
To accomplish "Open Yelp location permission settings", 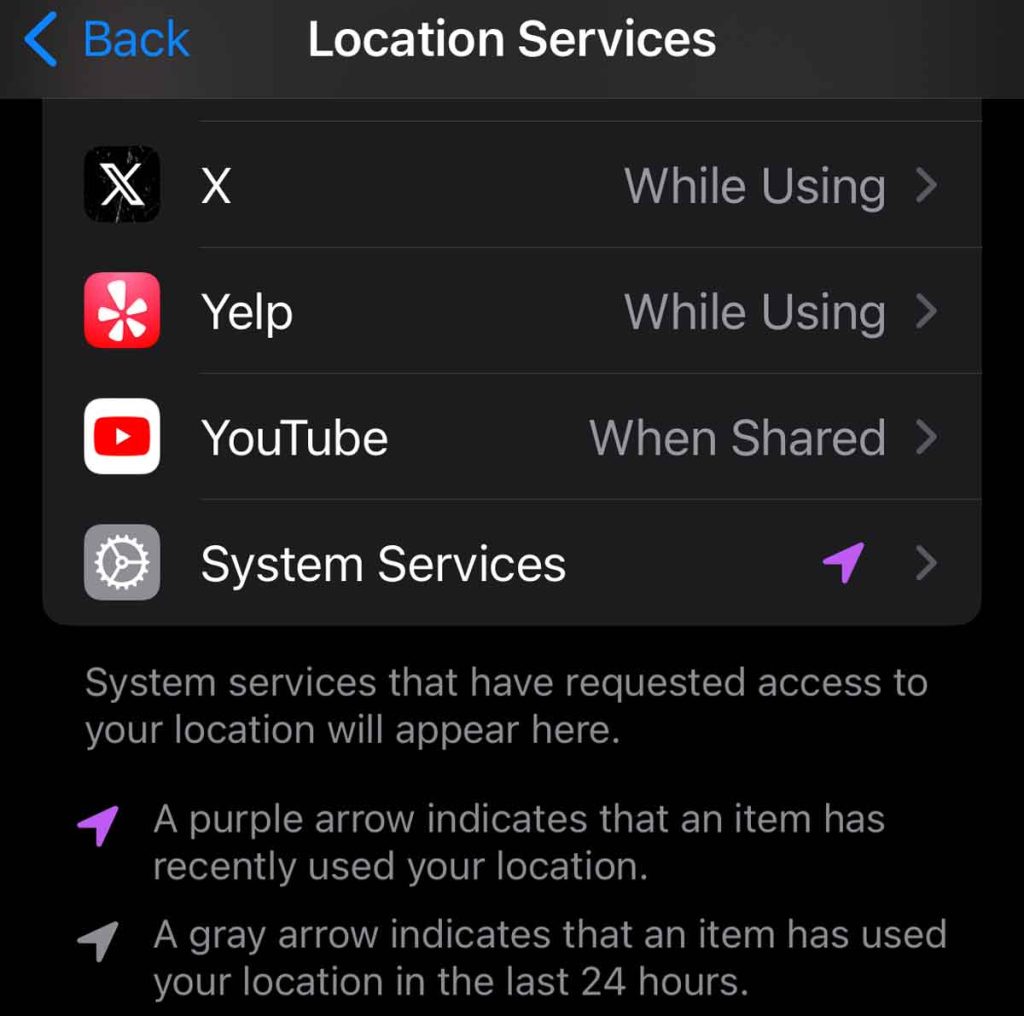I will click(512, 312).
